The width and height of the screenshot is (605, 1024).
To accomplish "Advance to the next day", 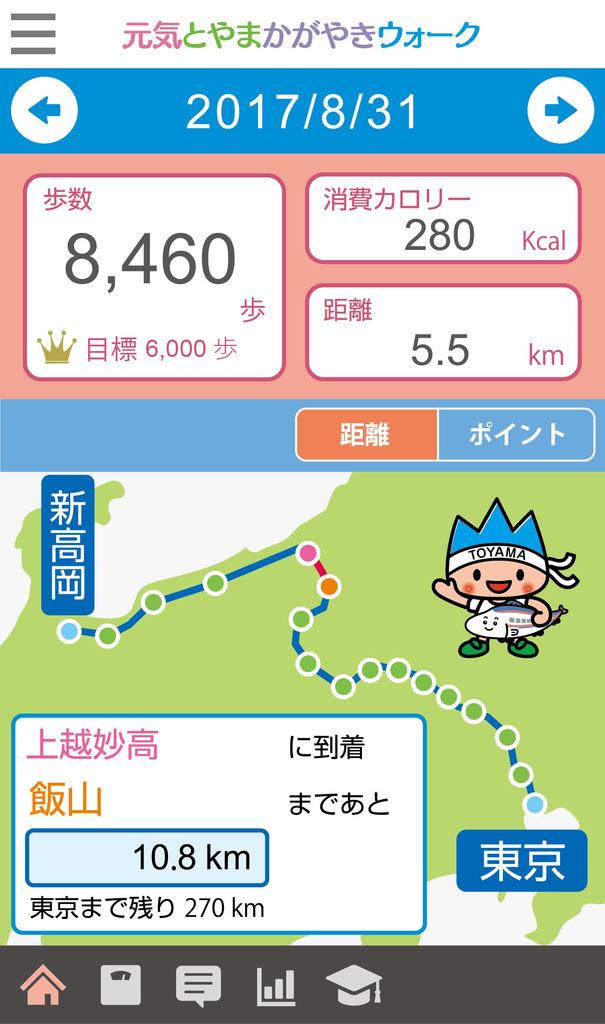I will pos(561,110).
